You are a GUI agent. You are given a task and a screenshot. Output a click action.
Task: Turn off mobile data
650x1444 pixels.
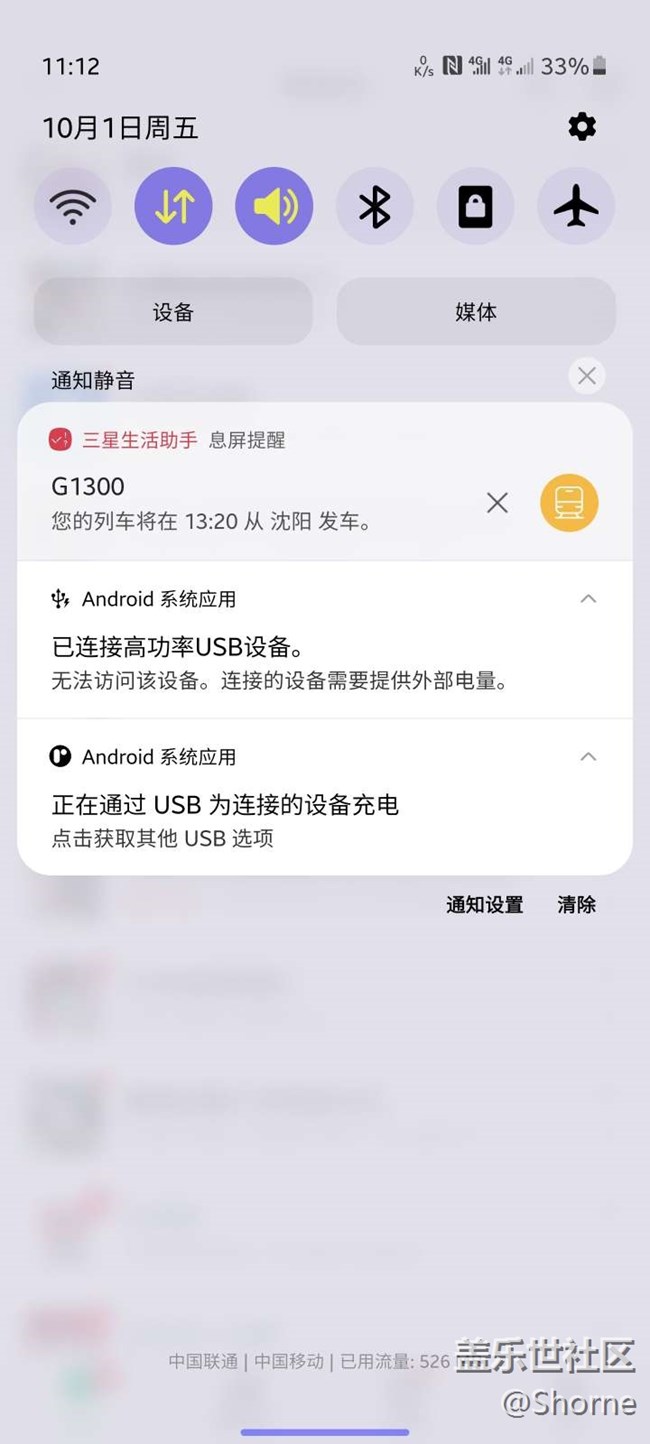(174, 206)
